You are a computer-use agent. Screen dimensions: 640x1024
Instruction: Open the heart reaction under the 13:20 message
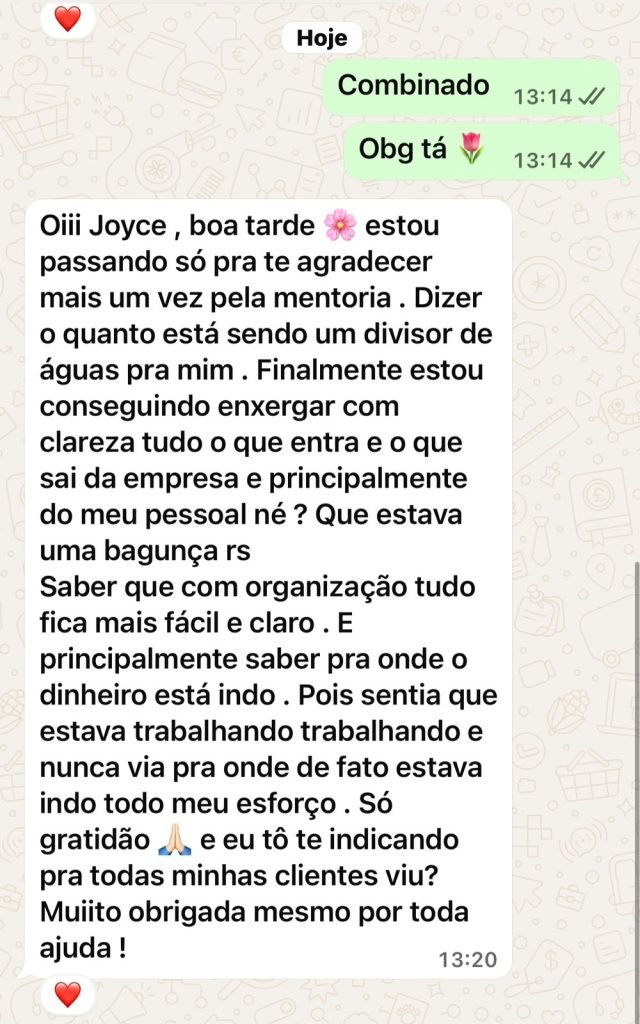(67, 995)
